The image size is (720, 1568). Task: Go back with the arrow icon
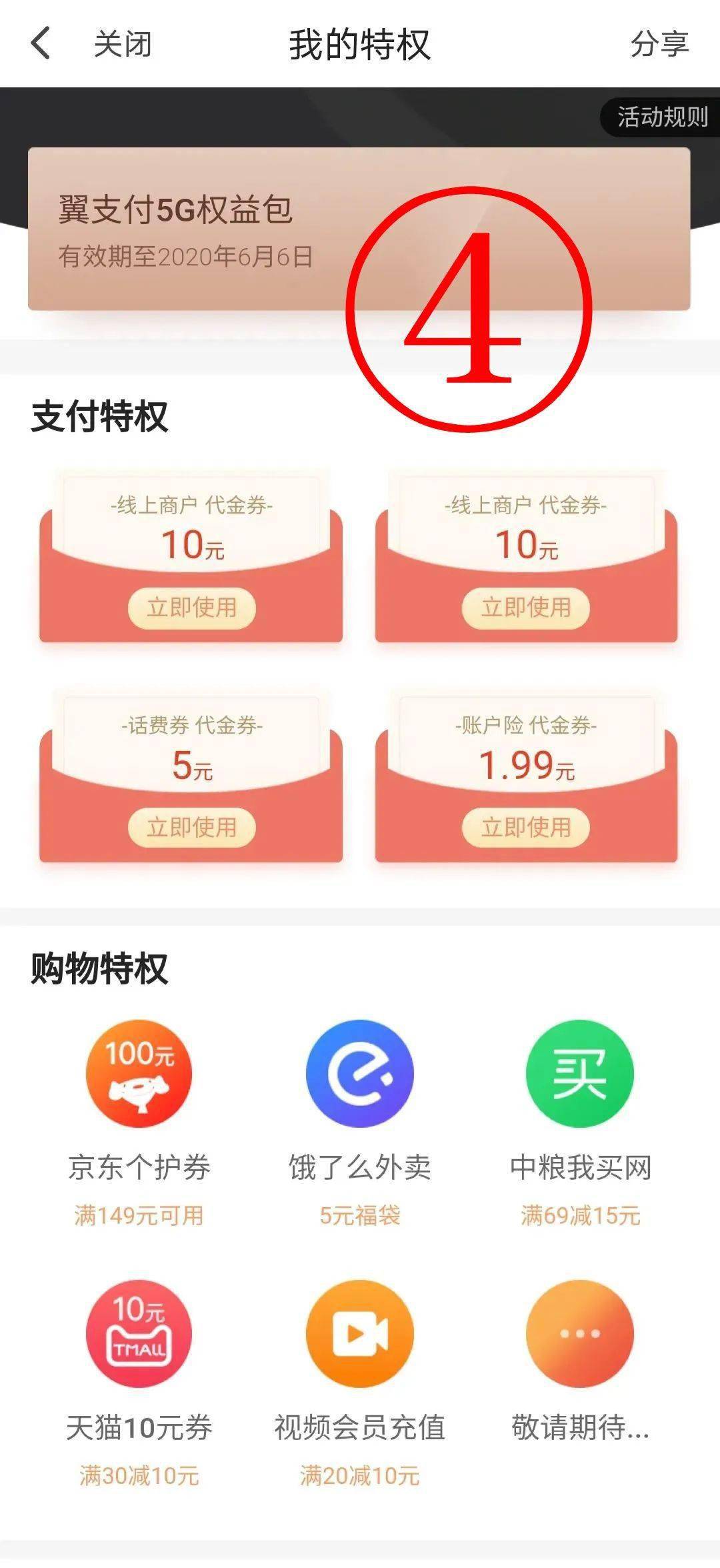[41, 44]
